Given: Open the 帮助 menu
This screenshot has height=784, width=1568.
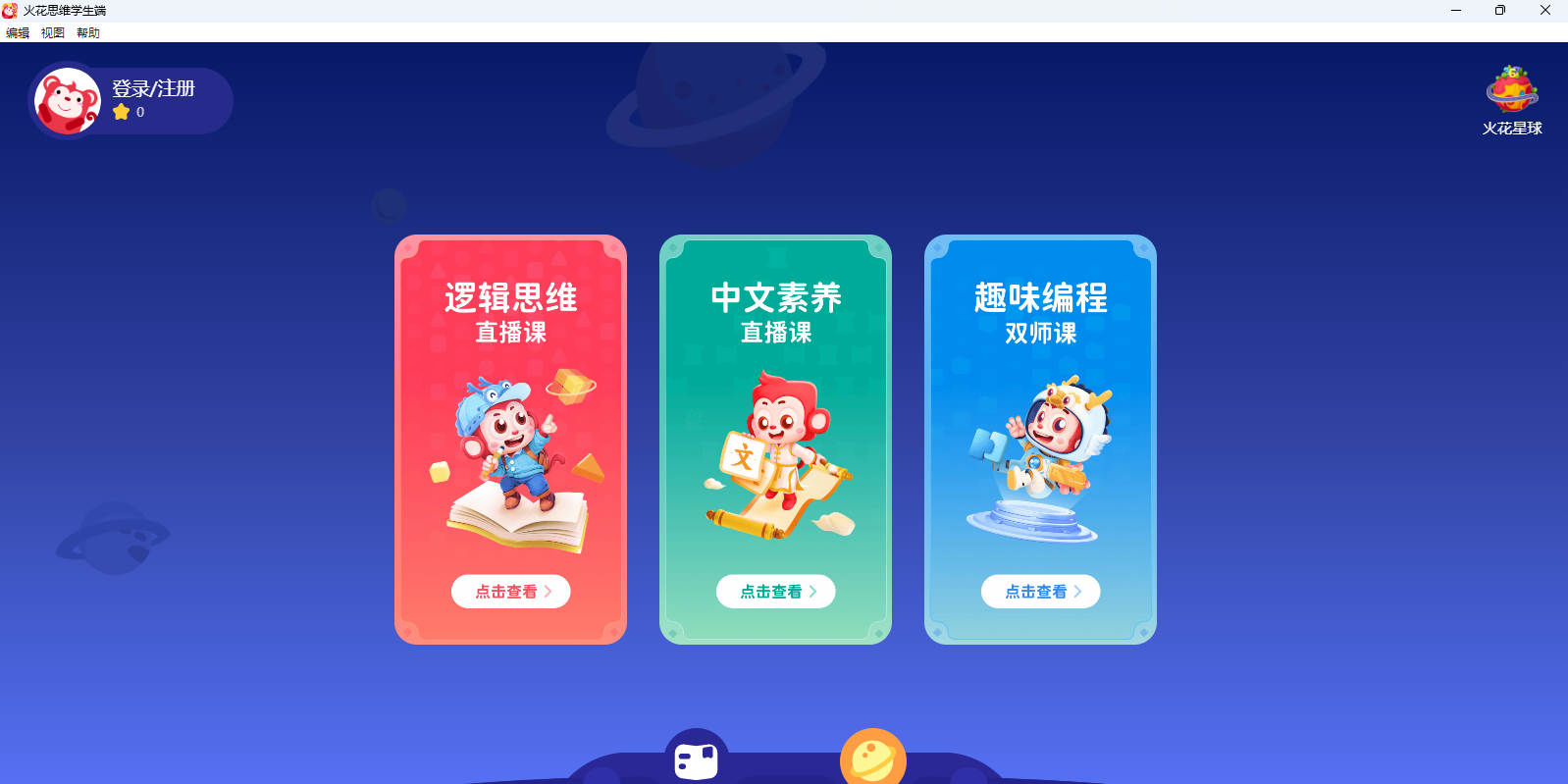Looking at the screenshot, I should pyautogui.click(x=88, y=32).
